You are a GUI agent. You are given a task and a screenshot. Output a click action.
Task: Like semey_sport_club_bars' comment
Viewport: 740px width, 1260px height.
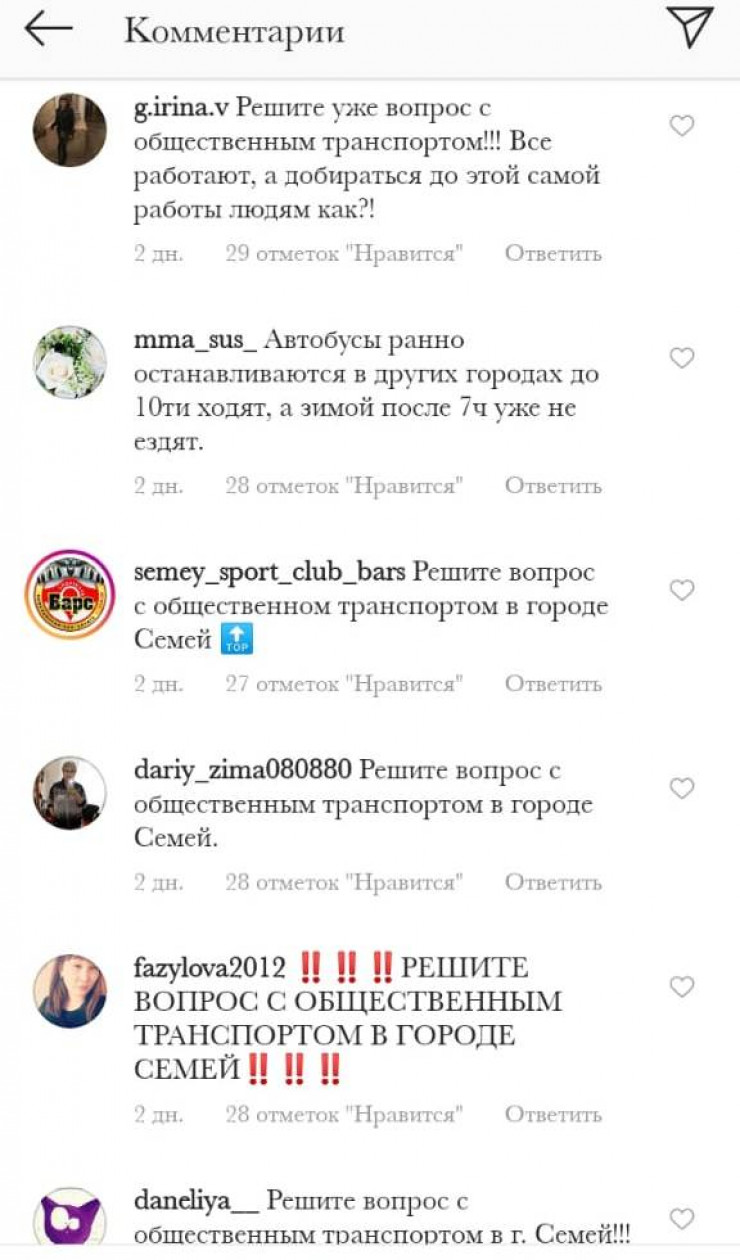(x=682, y=591)
